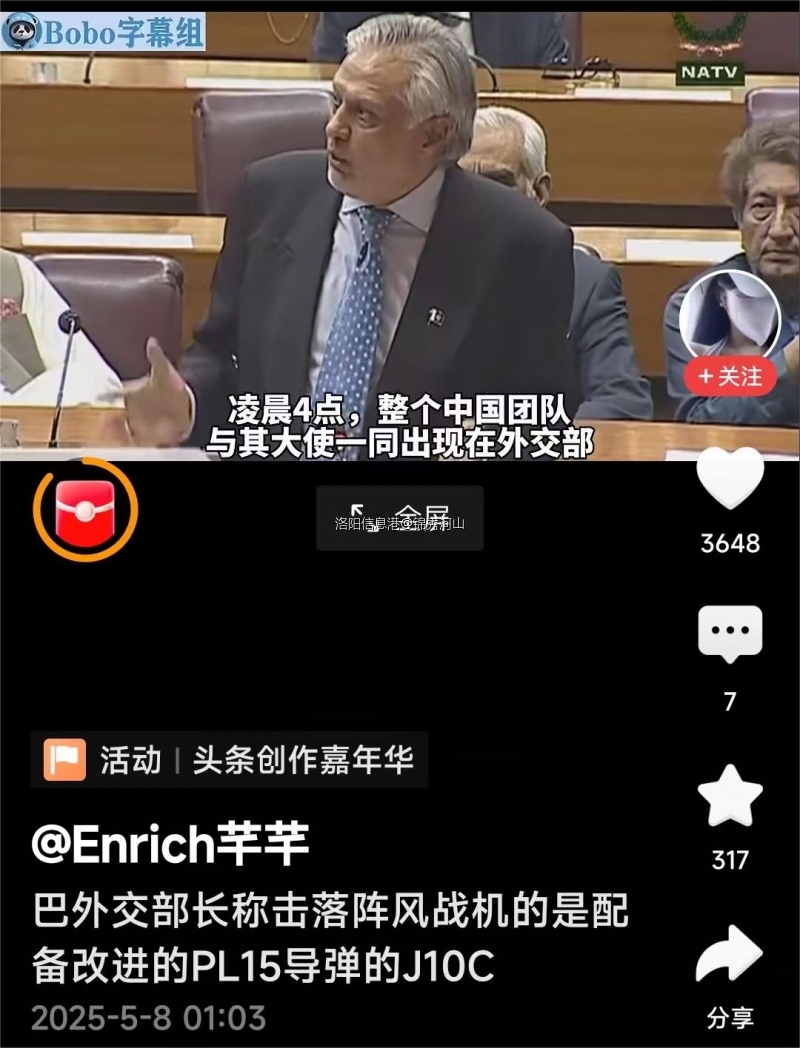Open the comments on this video

pyautogui.click(x=730, y=633)
